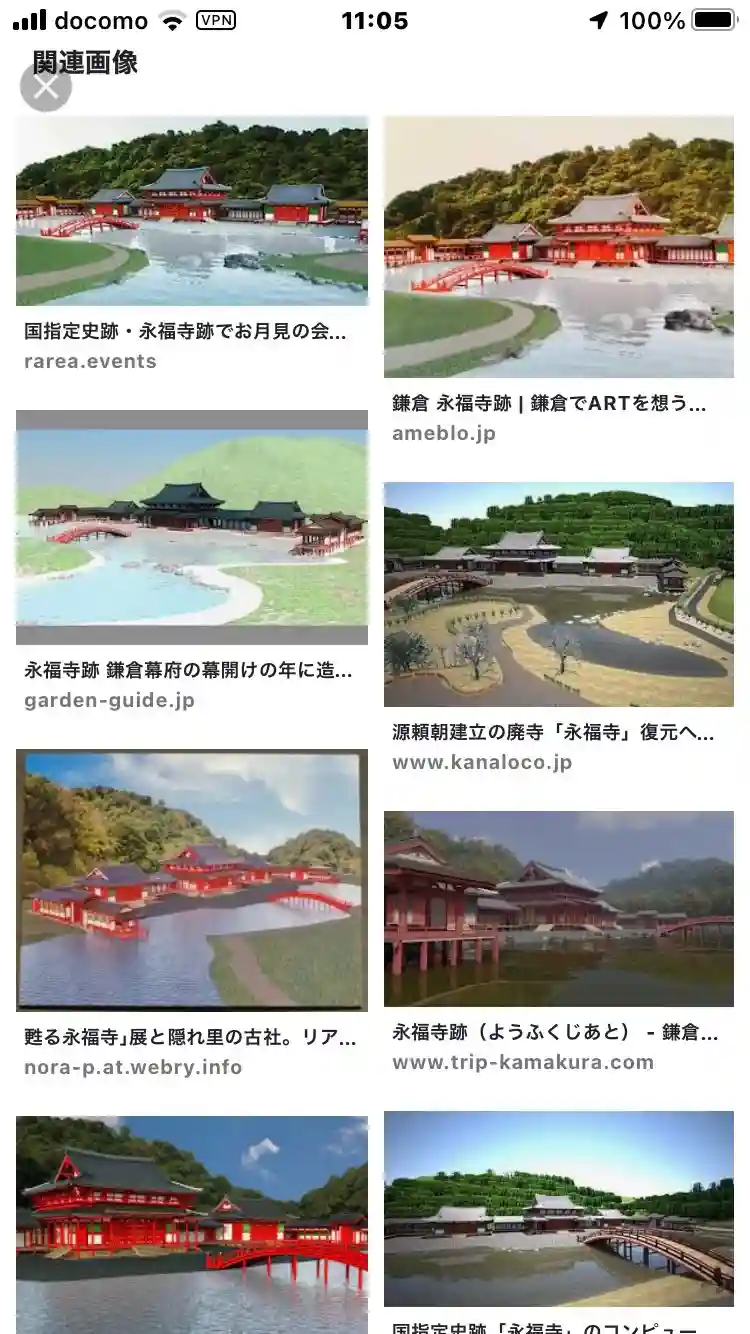Image resolution: width=750 pixels, height=1334 pixels.
Task: Open the www.kanaloco.jp image result
Action: click(558, 595)
